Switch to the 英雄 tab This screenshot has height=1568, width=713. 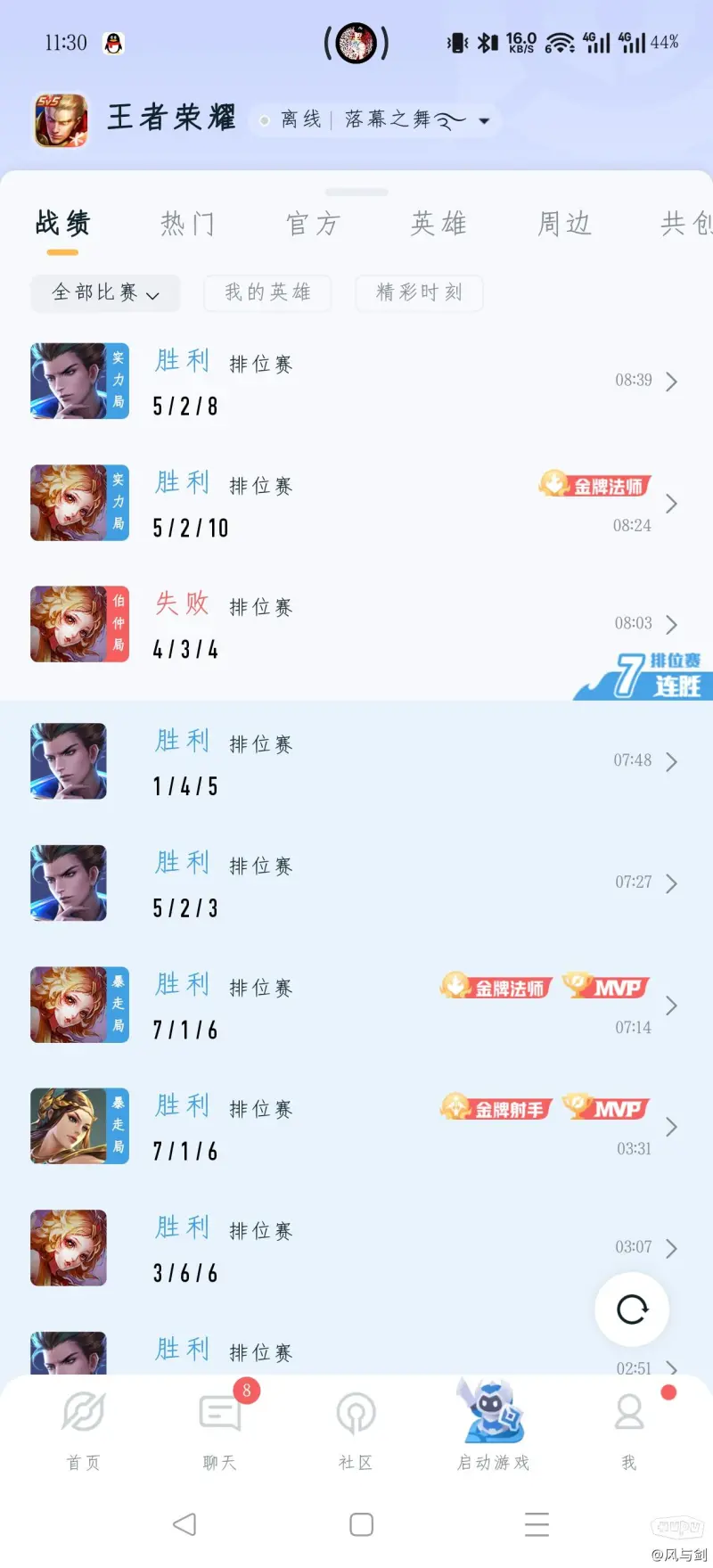coord(438,224)
